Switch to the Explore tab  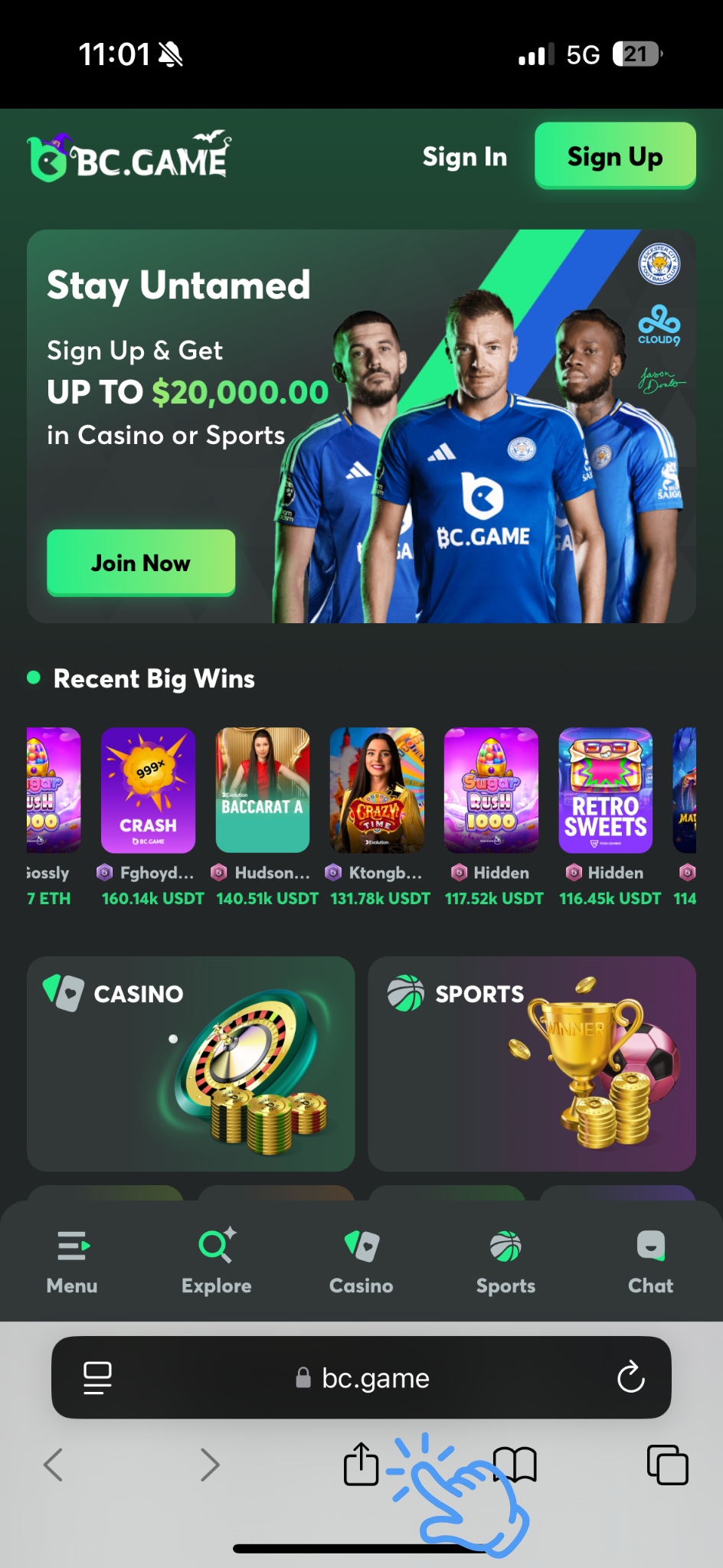click(217, 1262)
